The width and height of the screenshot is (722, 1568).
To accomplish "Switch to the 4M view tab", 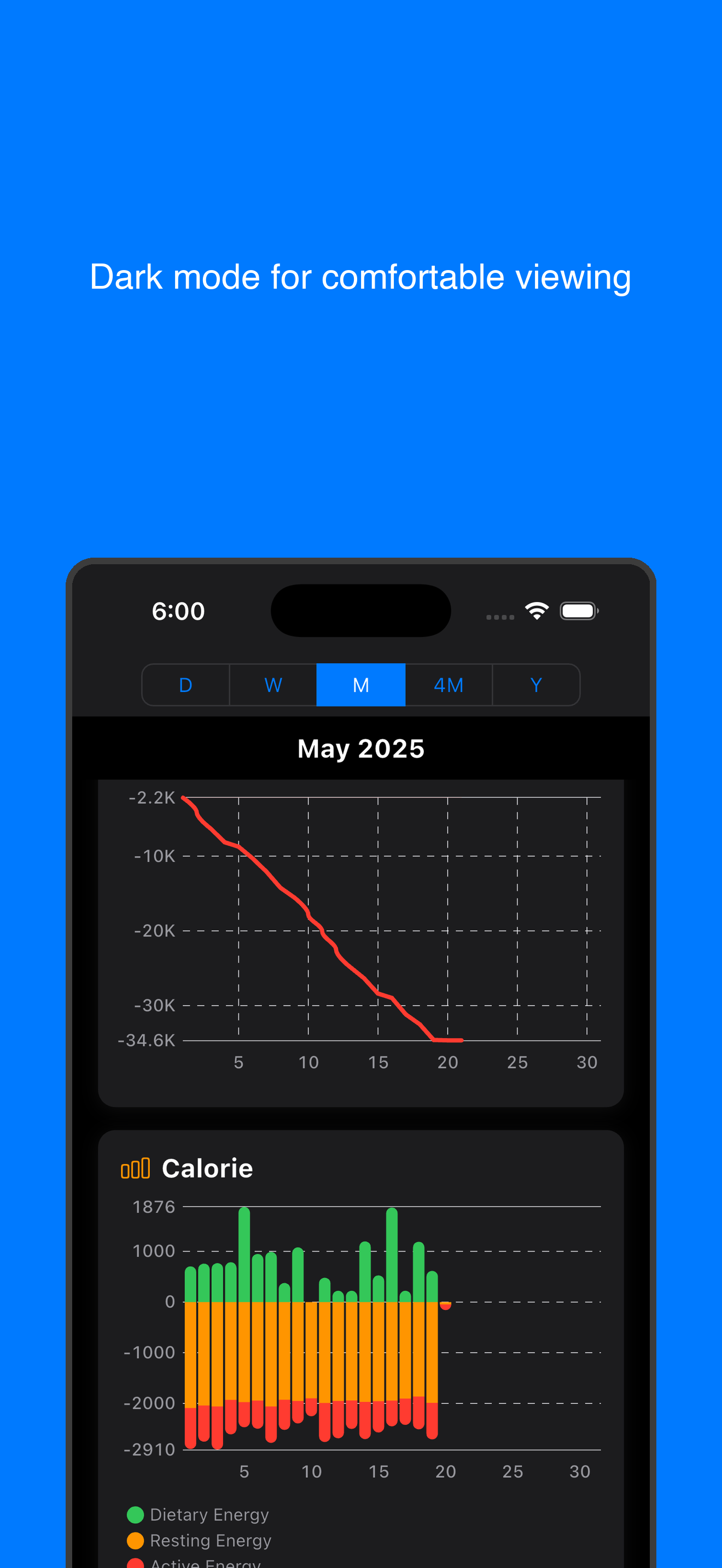I will coord(449,684).
